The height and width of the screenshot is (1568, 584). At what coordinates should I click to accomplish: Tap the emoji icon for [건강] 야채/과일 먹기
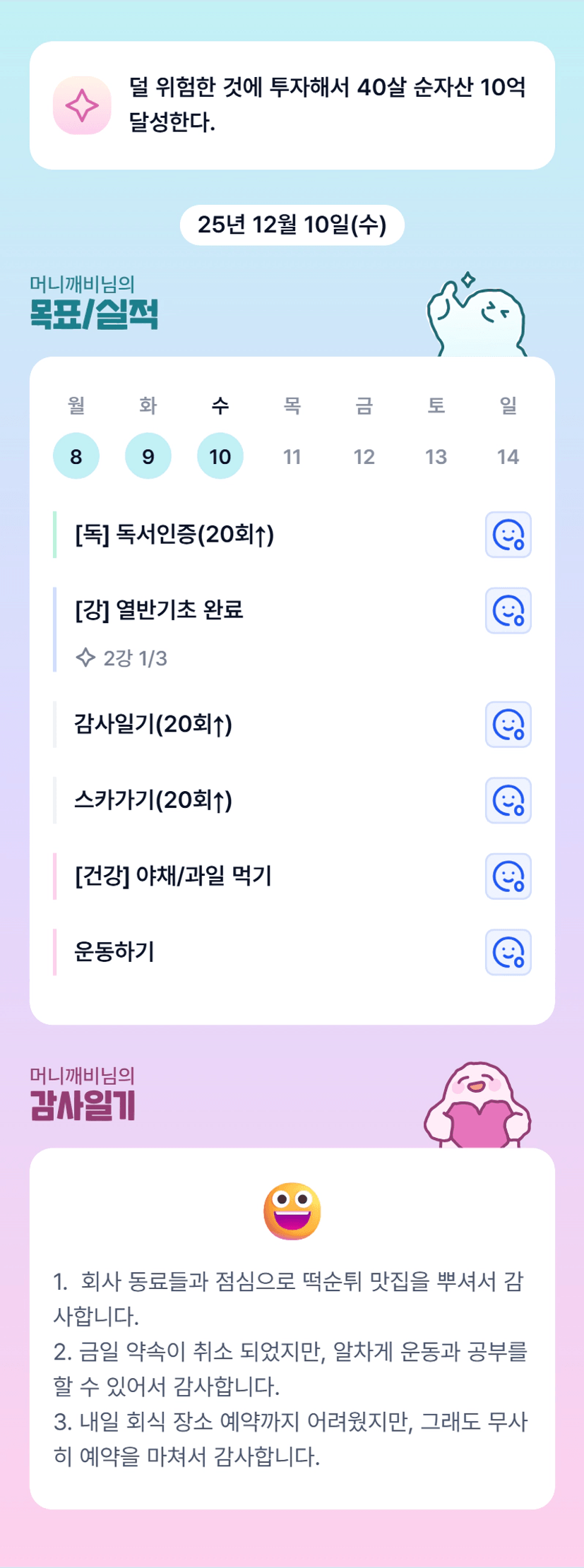point(508,876)
